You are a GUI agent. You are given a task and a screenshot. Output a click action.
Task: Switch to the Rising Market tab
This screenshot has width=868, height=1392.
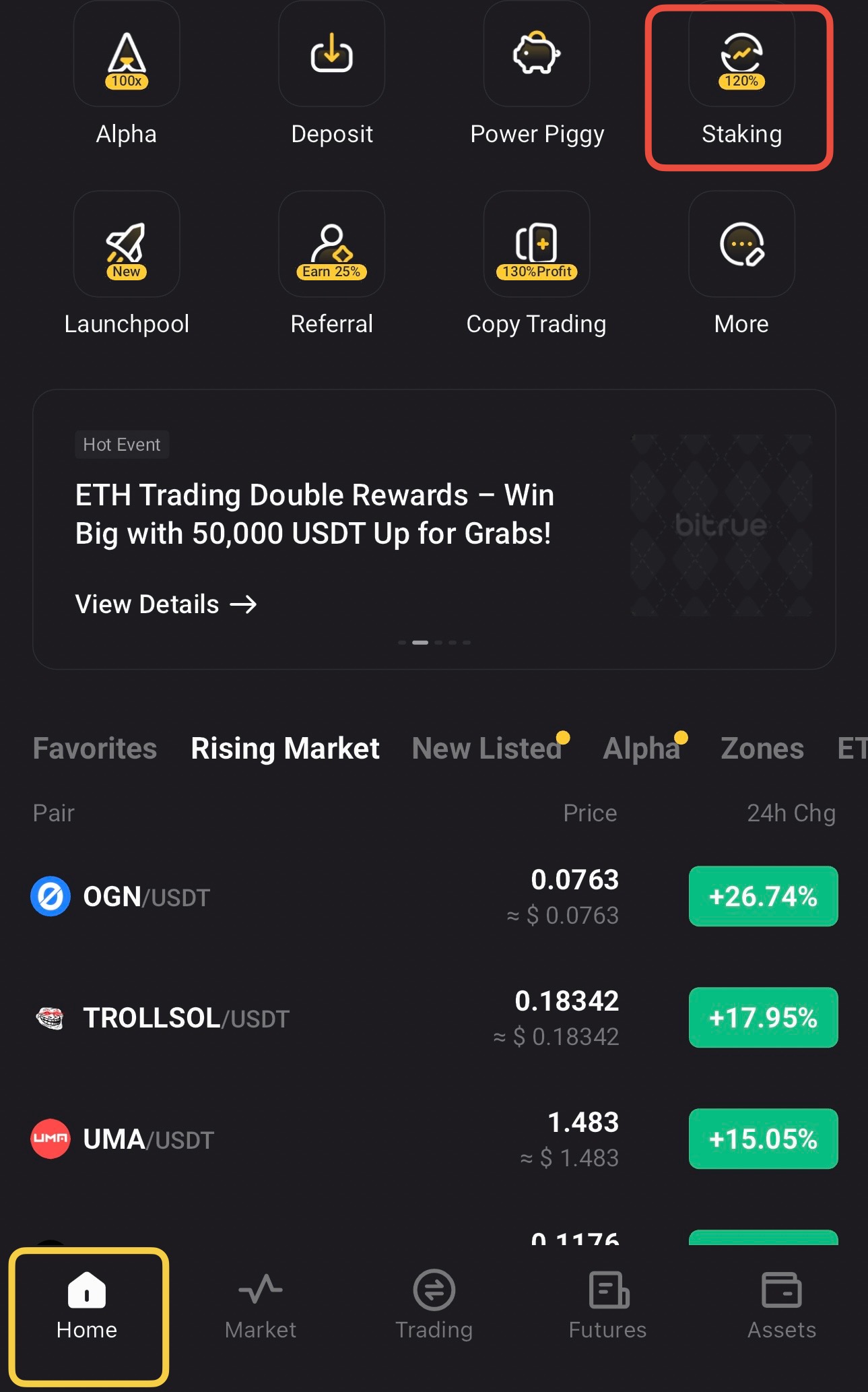(x=285, y=749)
